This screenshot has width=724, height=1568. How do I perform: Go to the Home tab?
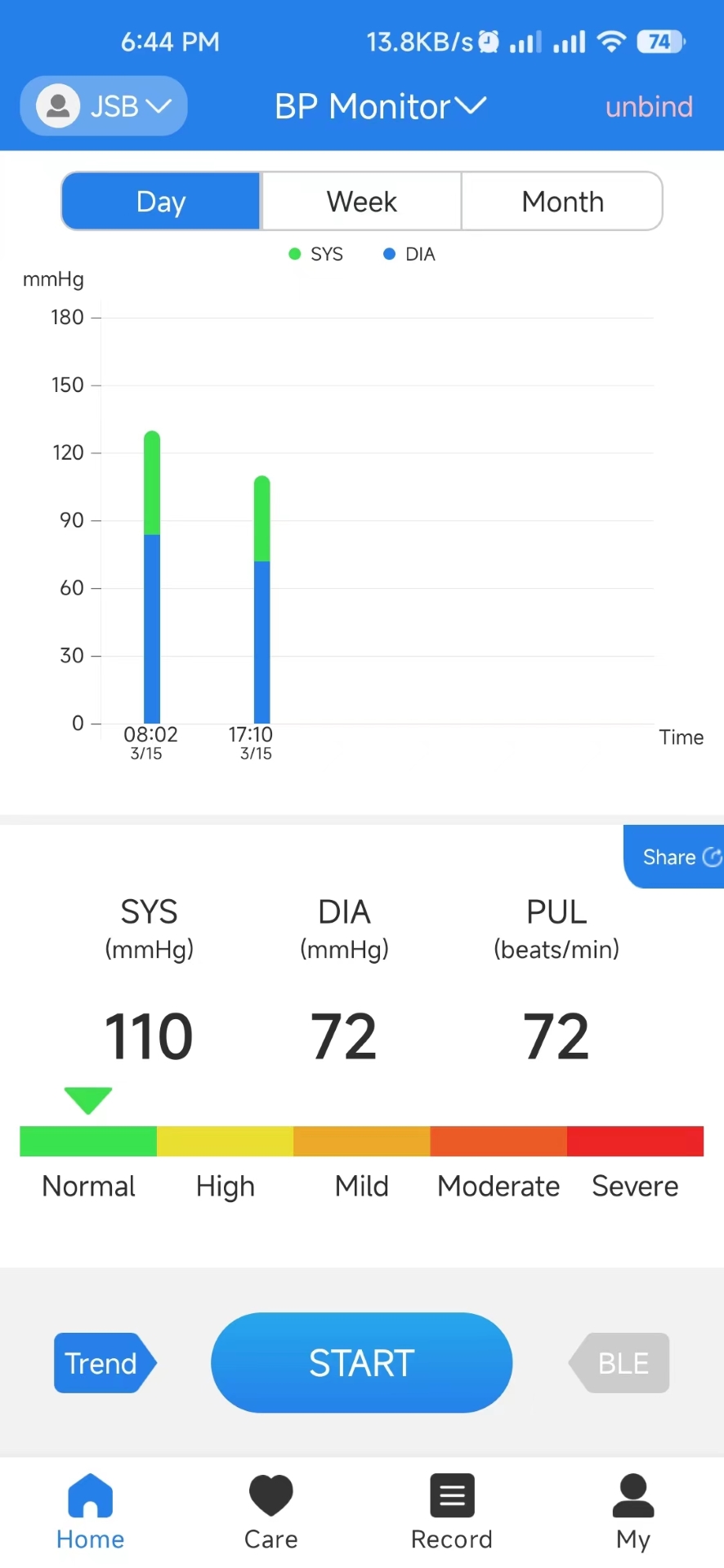(x=90, y=1512)
